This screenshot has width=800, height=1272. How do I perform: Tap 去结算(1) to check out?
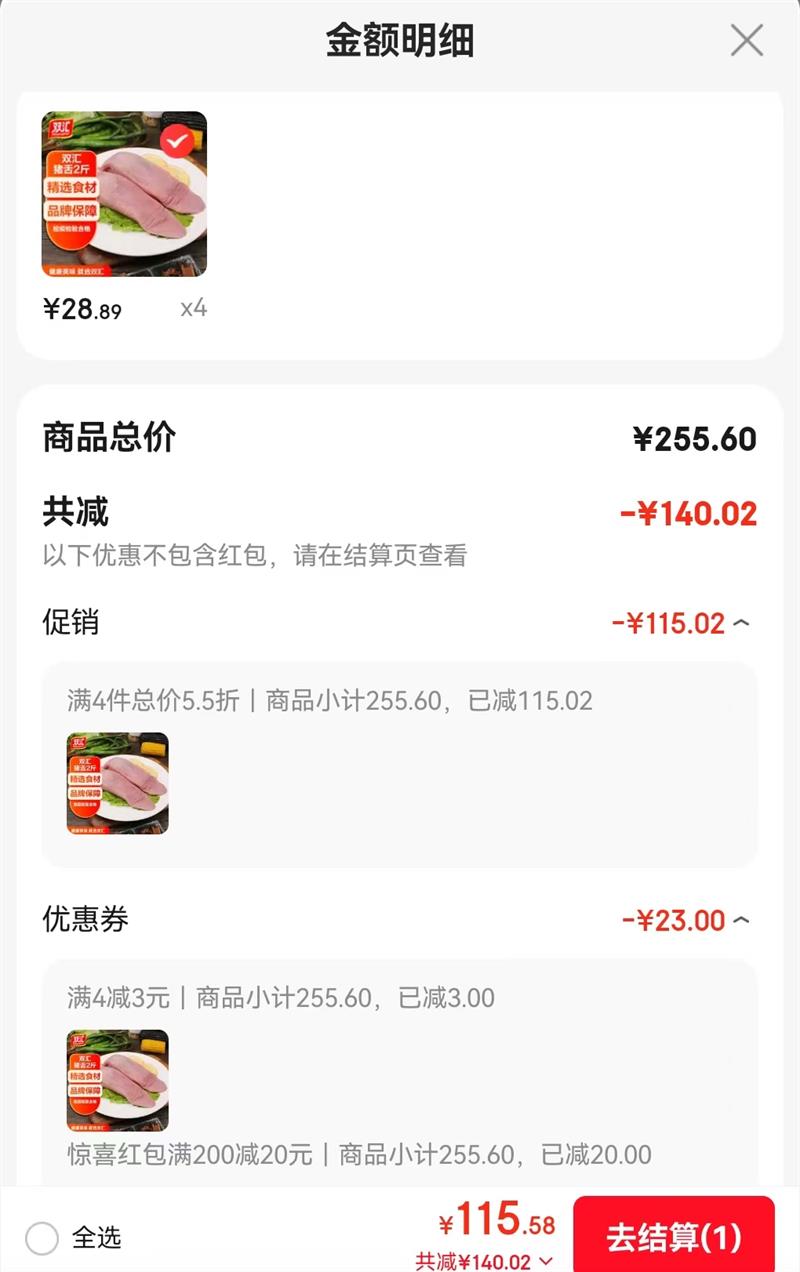(673, 1238)
